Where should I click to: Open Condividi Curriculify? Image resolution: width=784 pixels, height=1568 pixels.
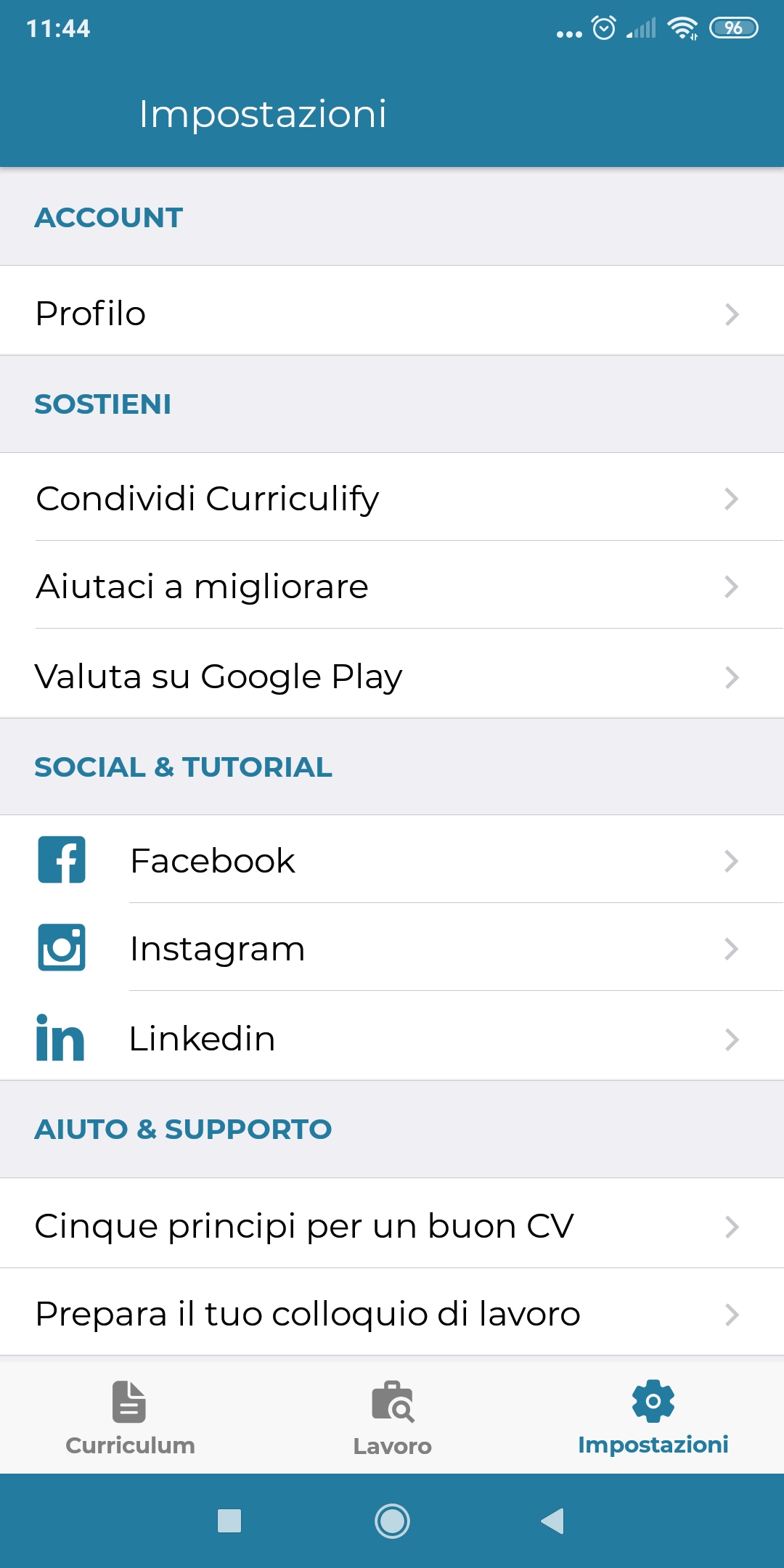point(392,497)
